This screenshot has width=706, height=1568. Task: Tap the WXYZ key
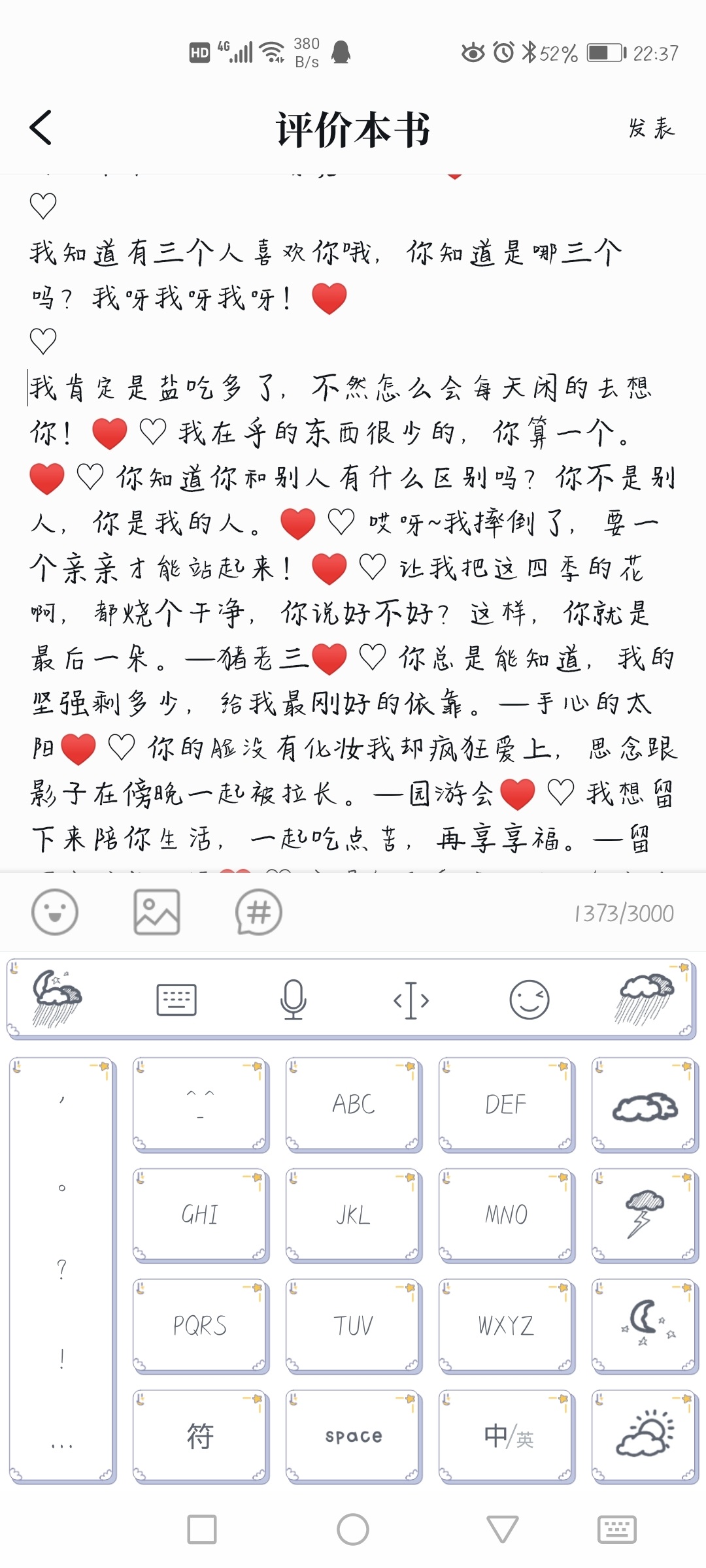[x=507, y=1326]
